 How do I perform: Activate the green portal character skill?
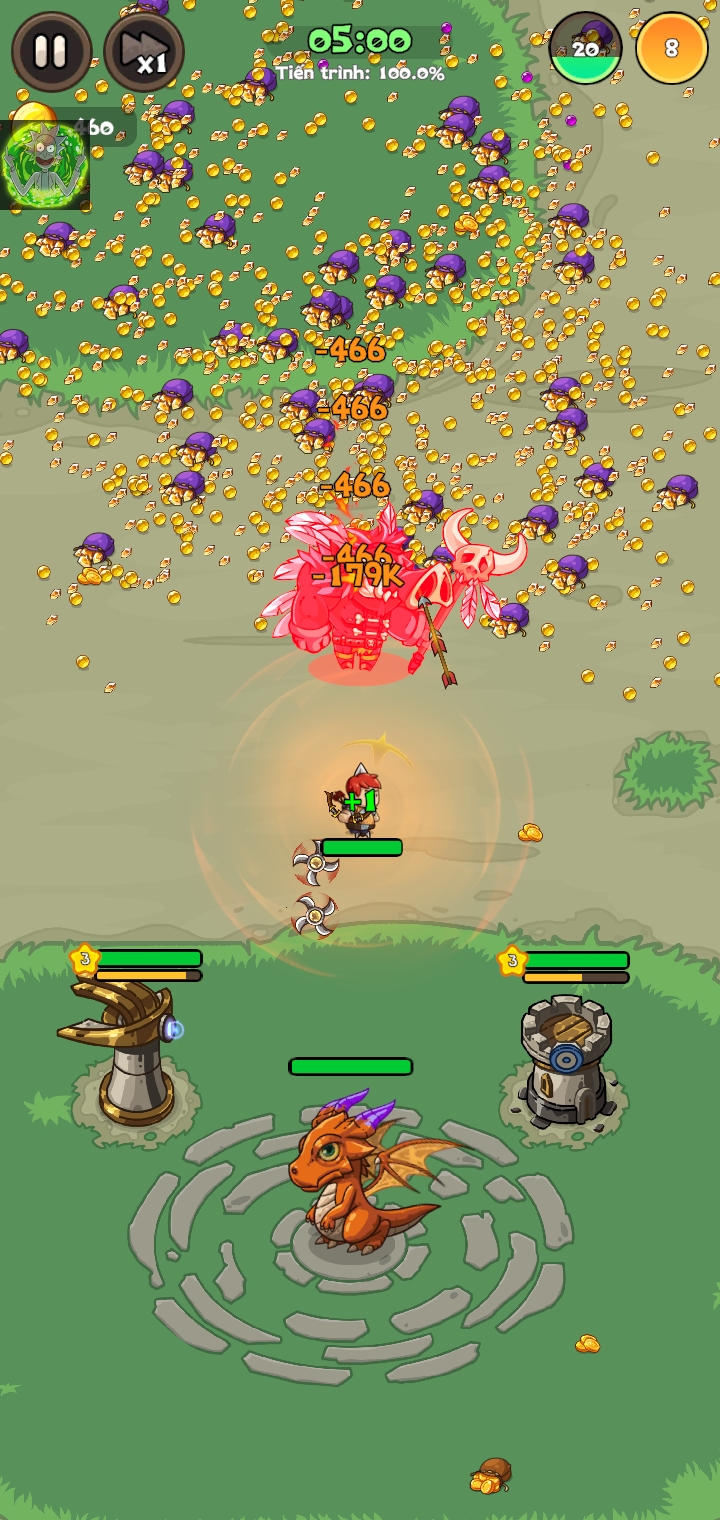point(44,165)
